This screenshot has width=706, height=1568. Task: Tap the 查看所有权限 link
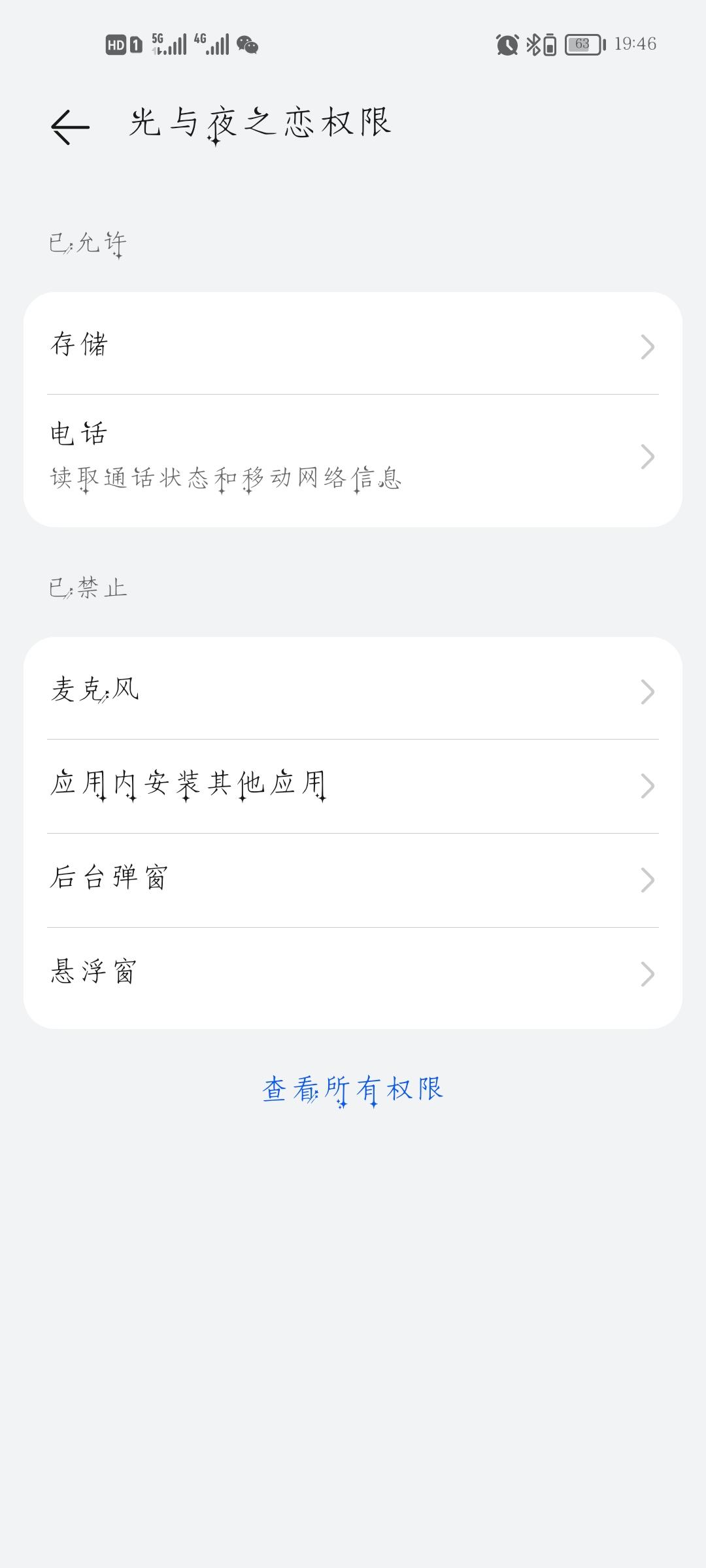[353, 1090]
